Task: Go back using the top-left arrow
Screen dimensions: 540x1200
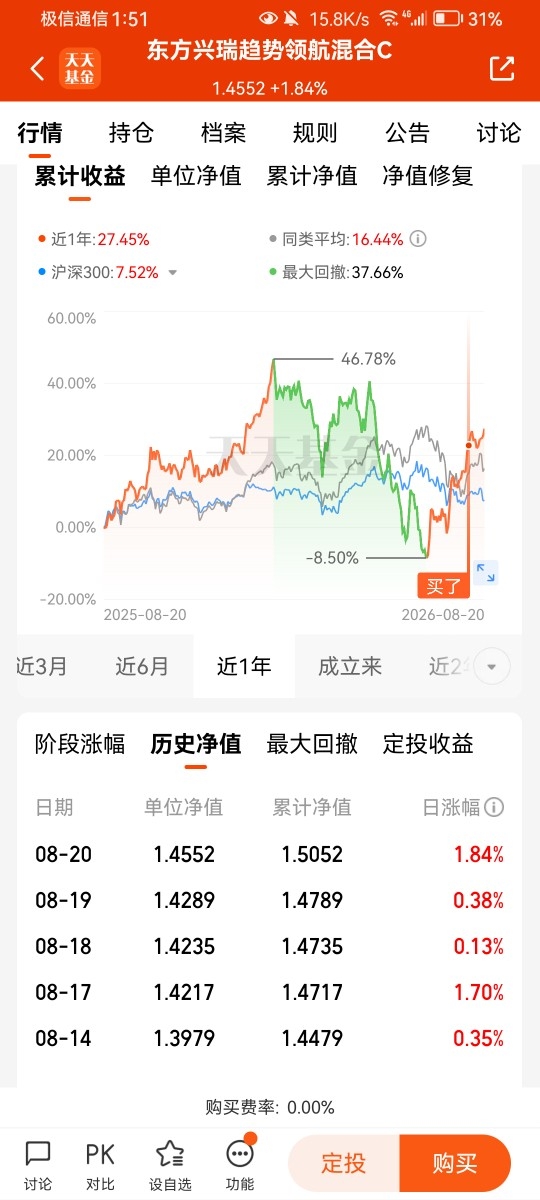Action: [37, 69]
